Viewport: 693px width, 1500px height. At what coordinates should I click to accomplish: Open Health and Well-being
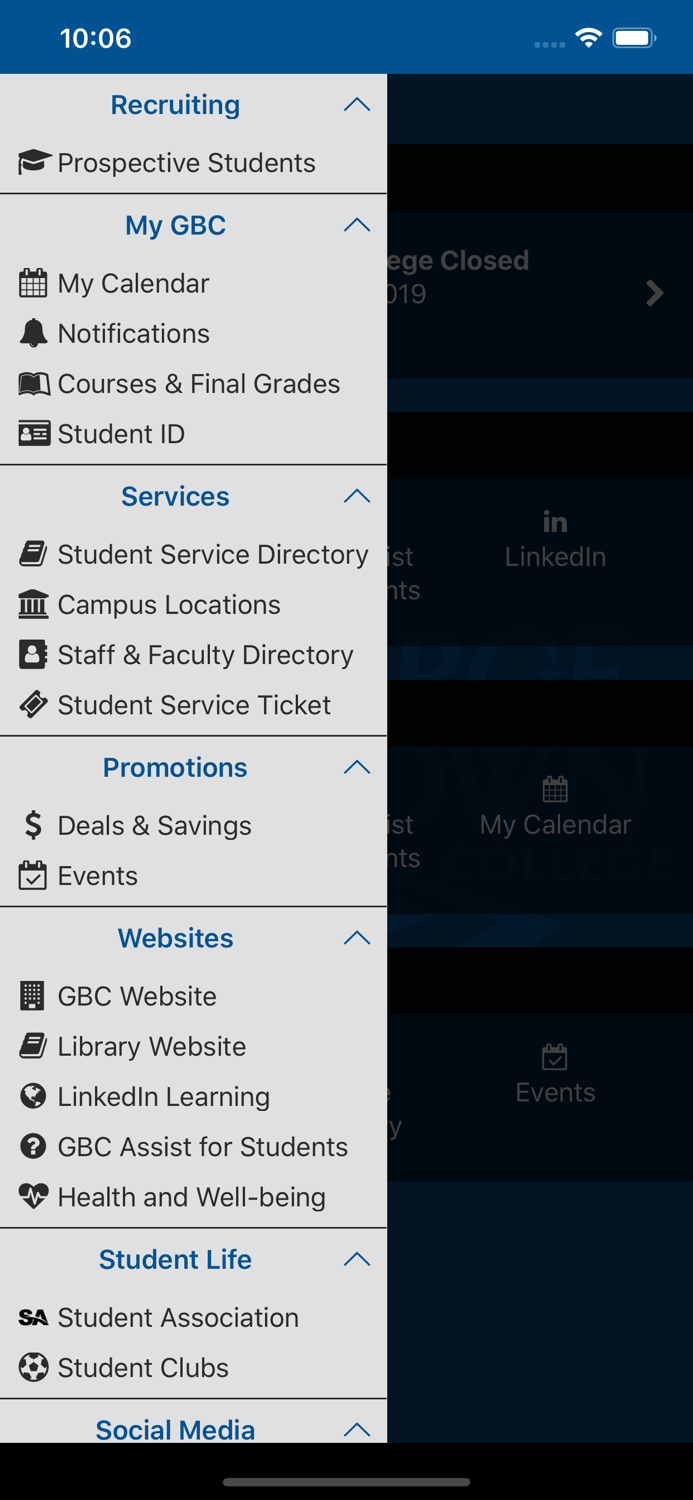191,1197
